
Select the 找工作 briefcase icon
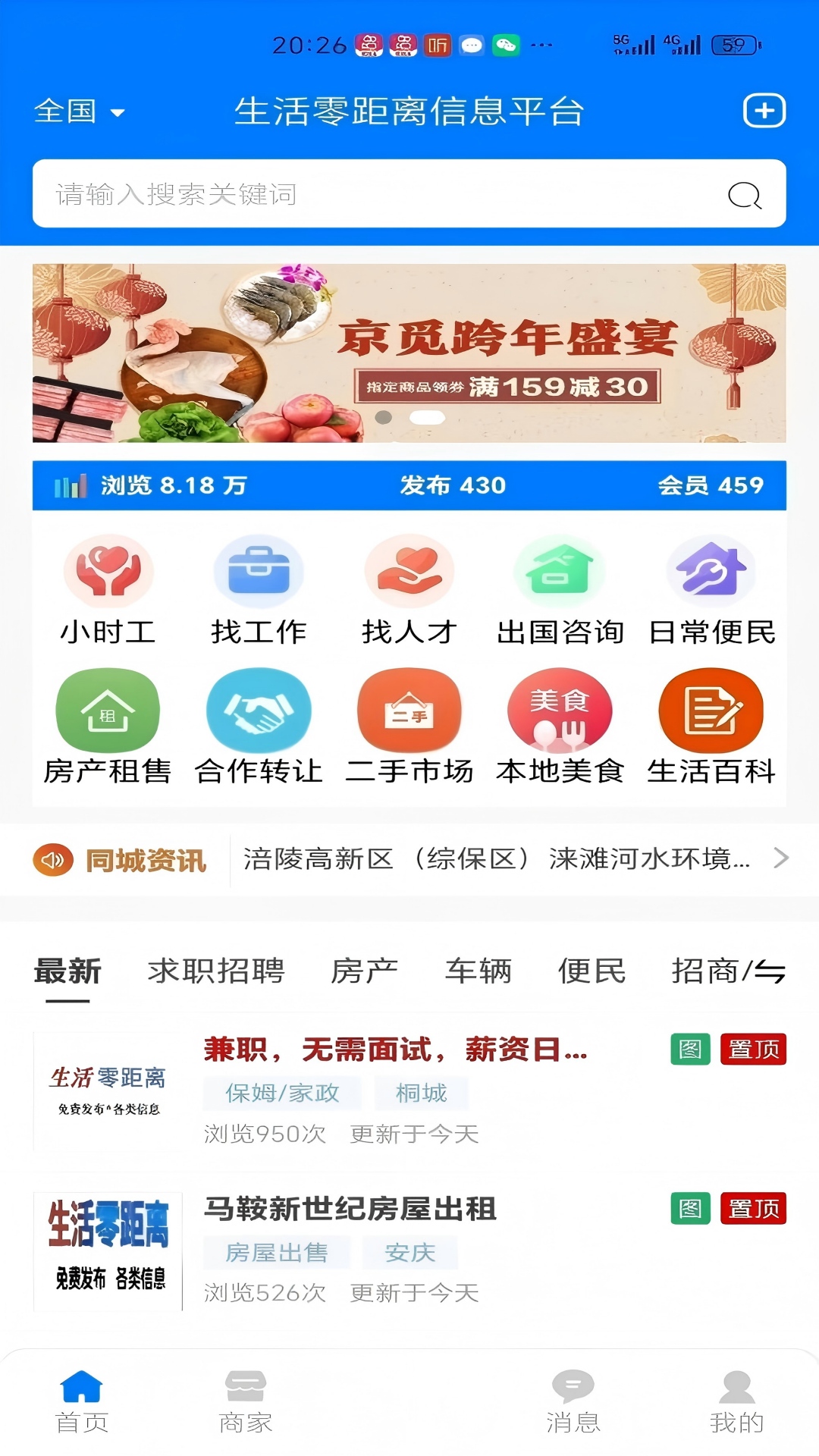click(x=259, y=573)
